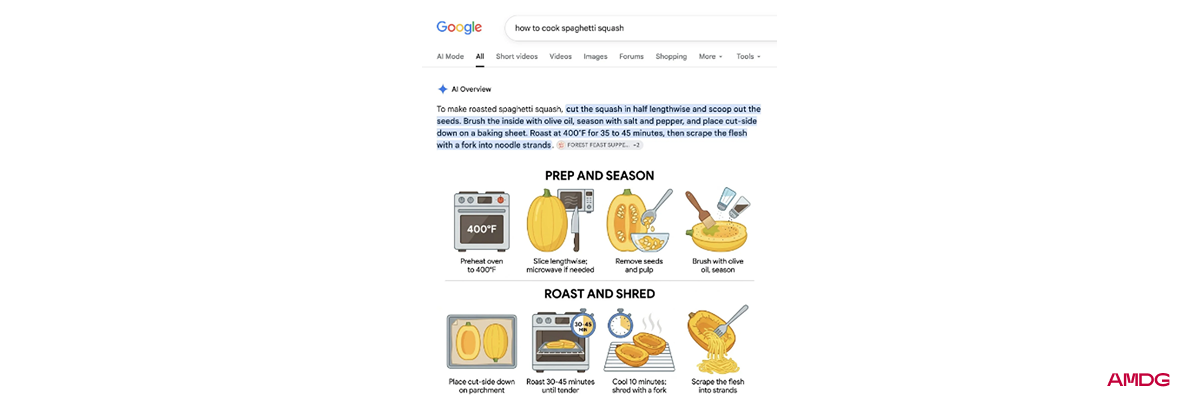The width and height of the screenshot is (1200, 400).
Task: Switch to Short videos tab
Action: [x=516, y=57]
